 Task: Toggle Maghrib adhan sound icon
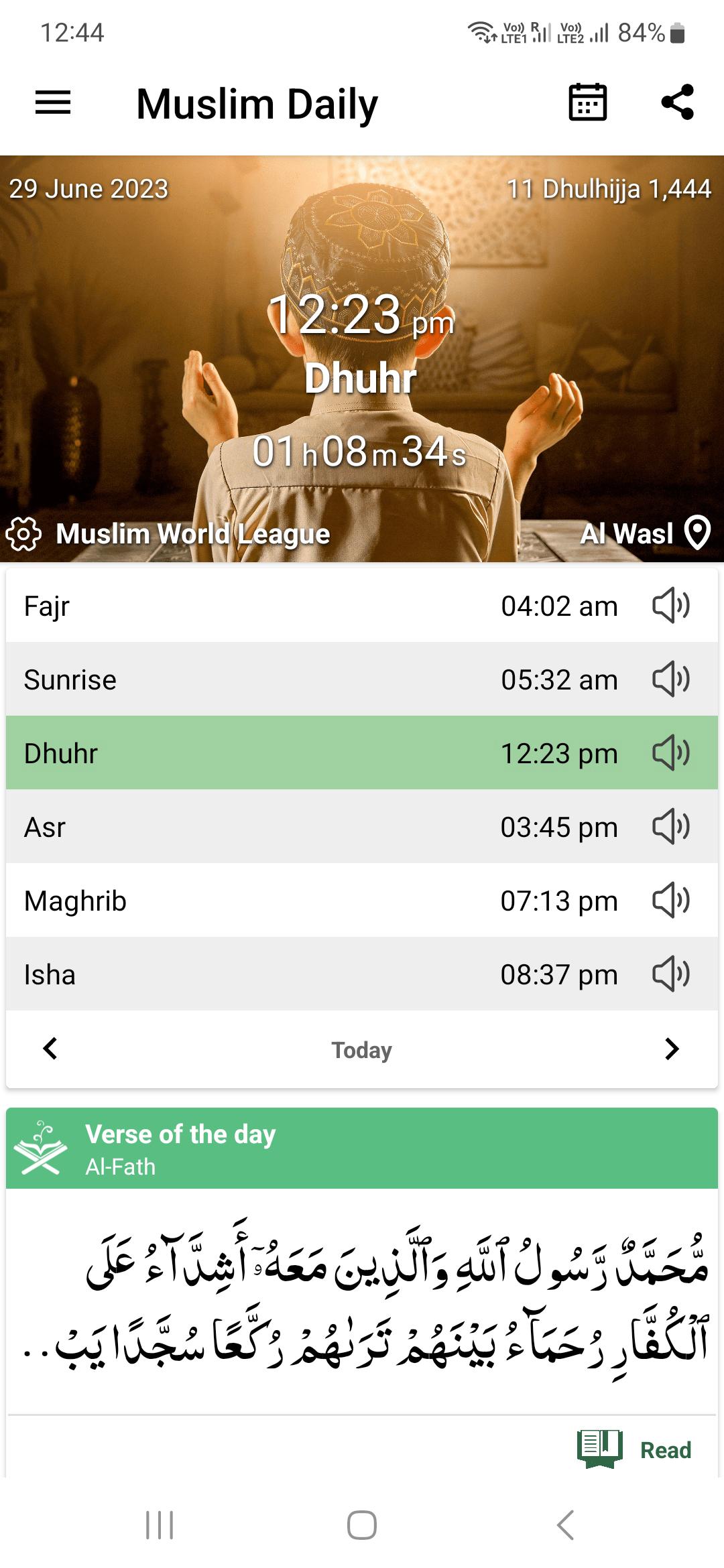coord(670,901)
